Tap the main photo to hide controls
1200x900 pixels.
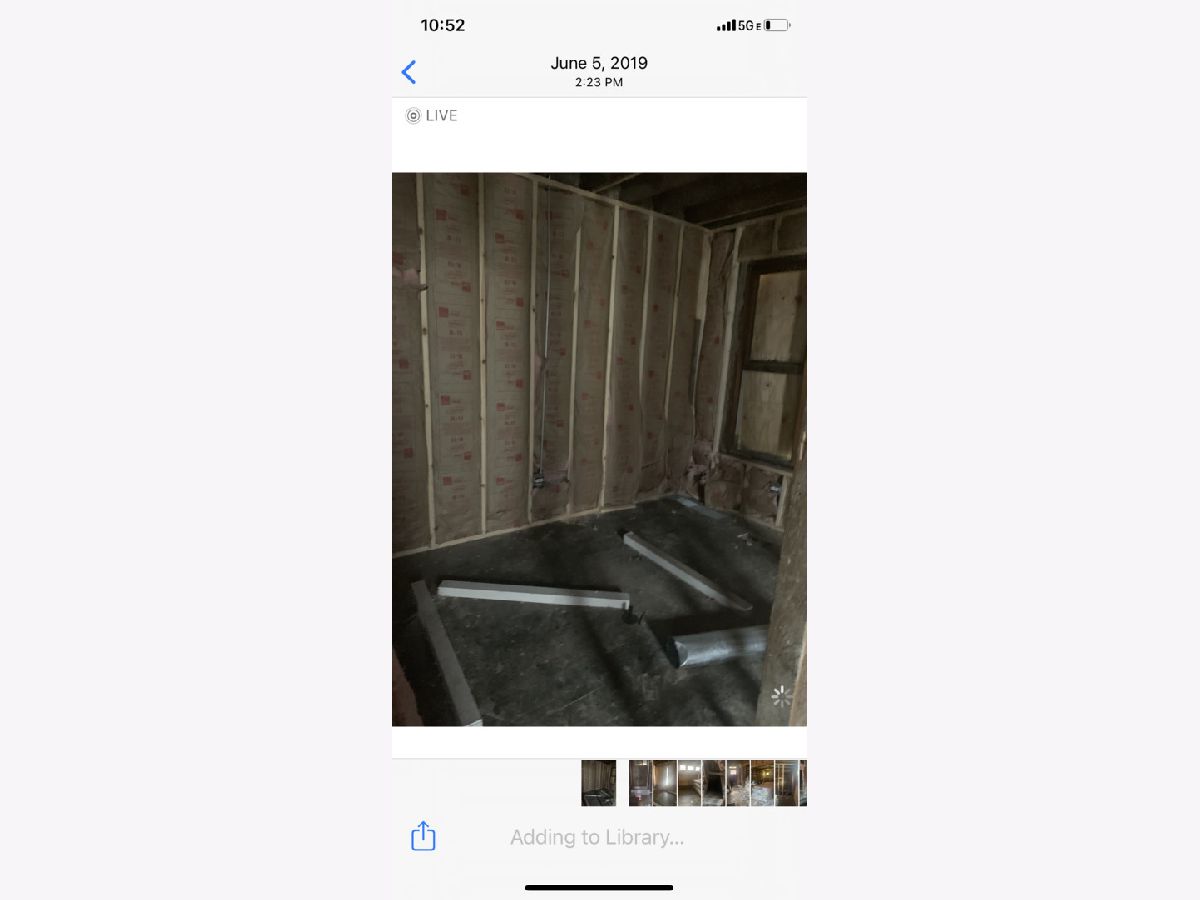pos(599,449)
